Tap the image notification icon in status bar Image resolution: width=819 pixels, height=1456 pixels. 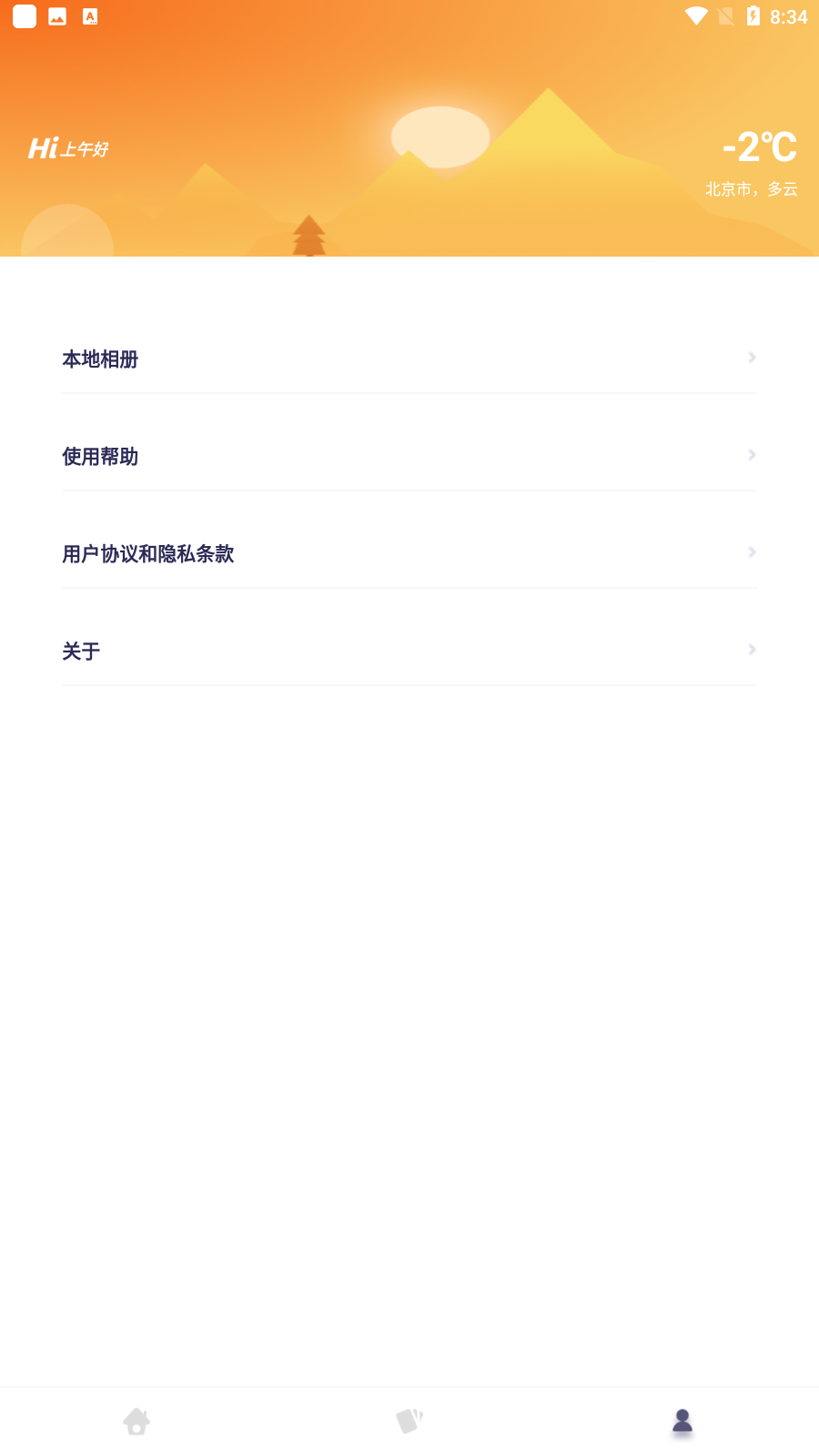(56, 15)
